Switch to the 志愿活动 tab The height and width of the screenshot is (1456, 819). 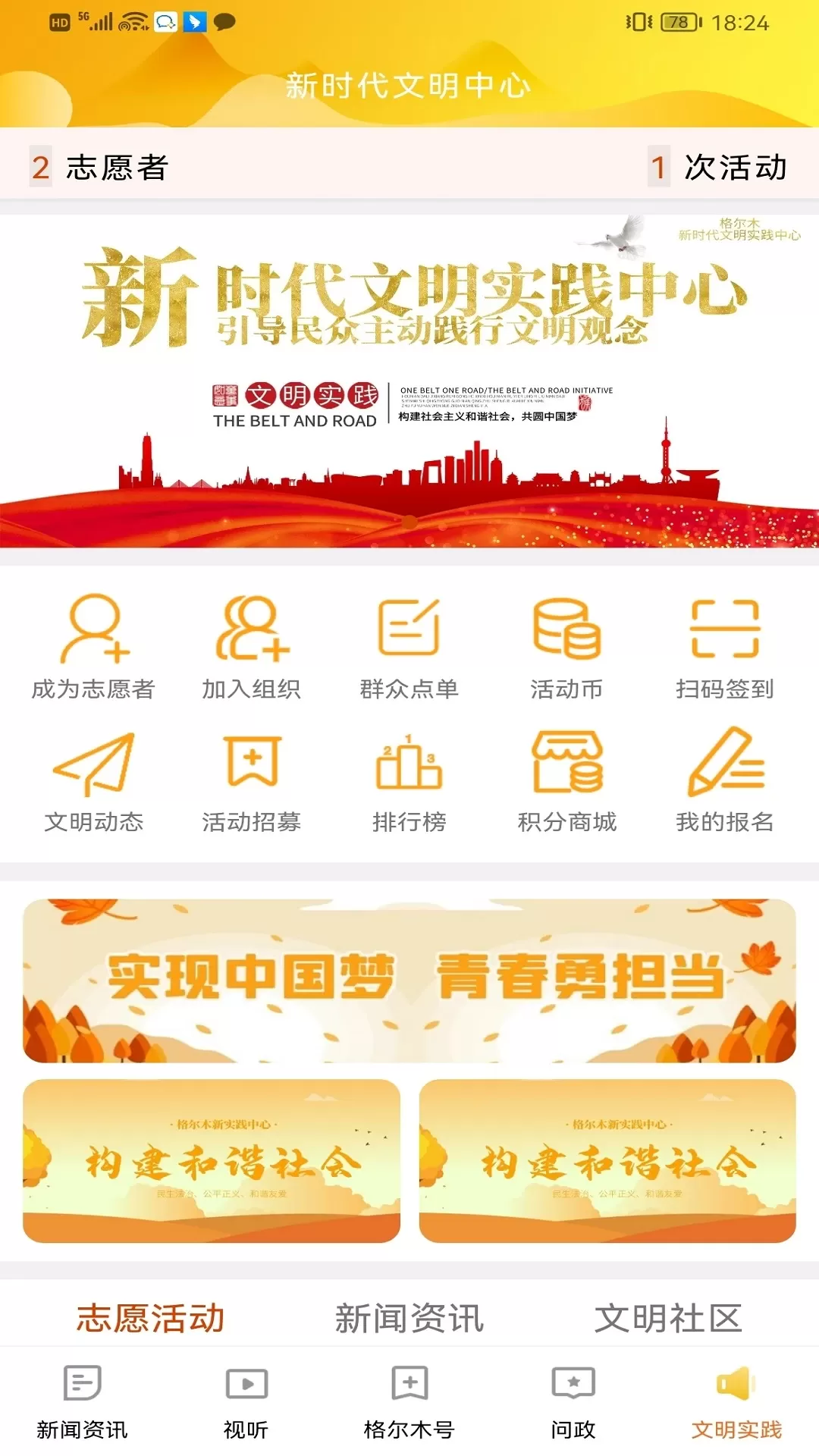(x=151, y=1318)
